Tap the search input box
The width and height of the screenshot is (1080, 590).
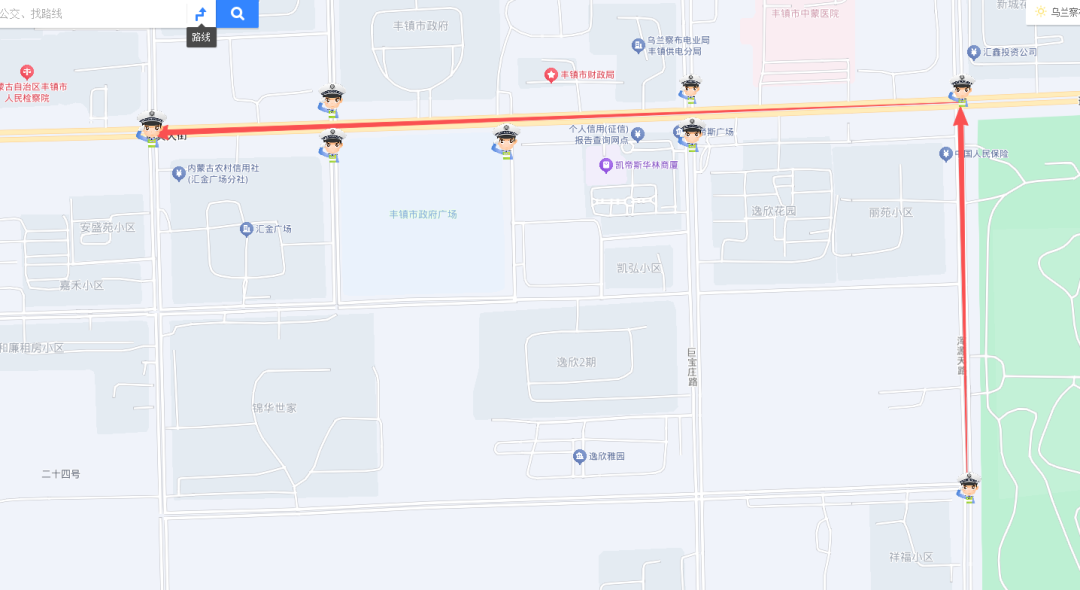coord(90,13)
